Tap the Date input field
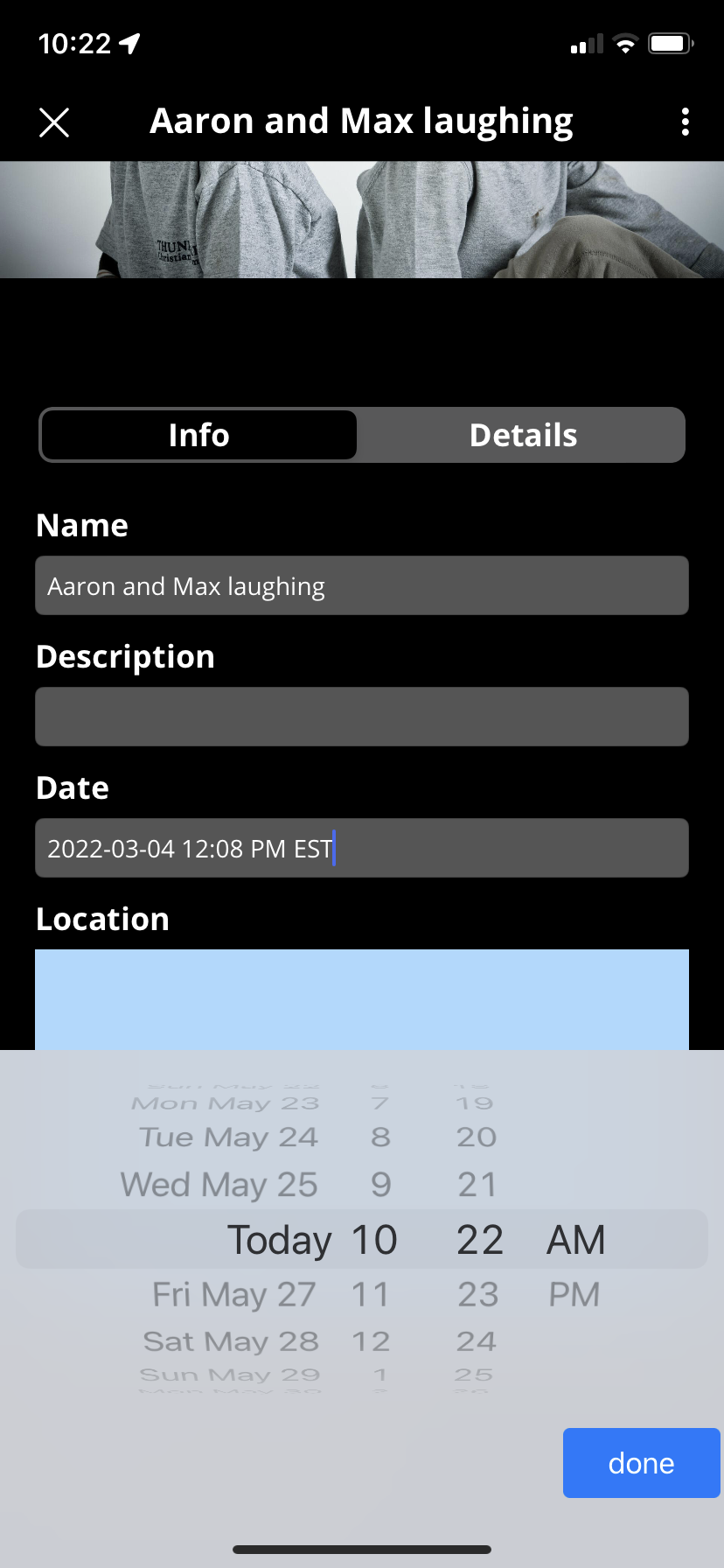 click(x=362, y=848)
